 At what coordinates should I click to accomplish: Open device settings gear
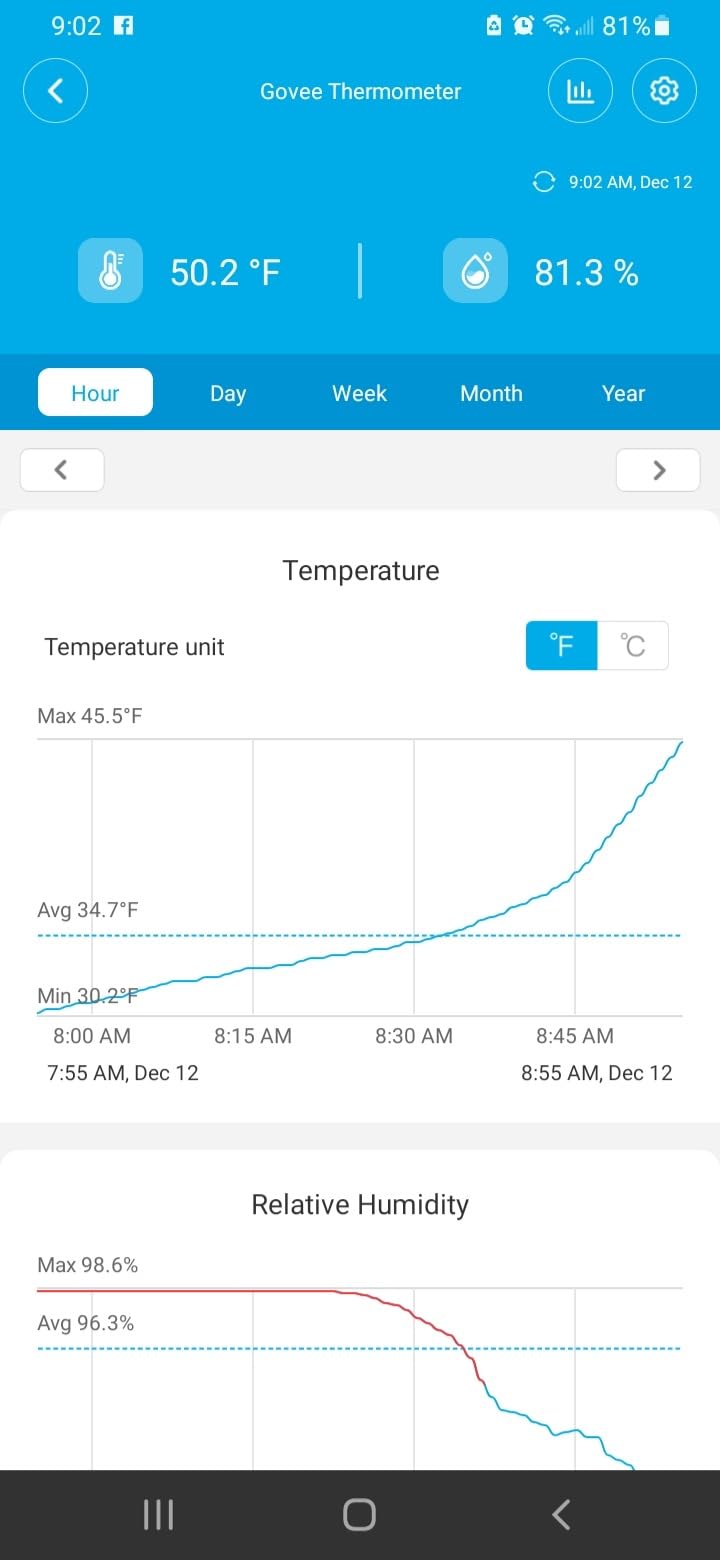coord(664,91)
